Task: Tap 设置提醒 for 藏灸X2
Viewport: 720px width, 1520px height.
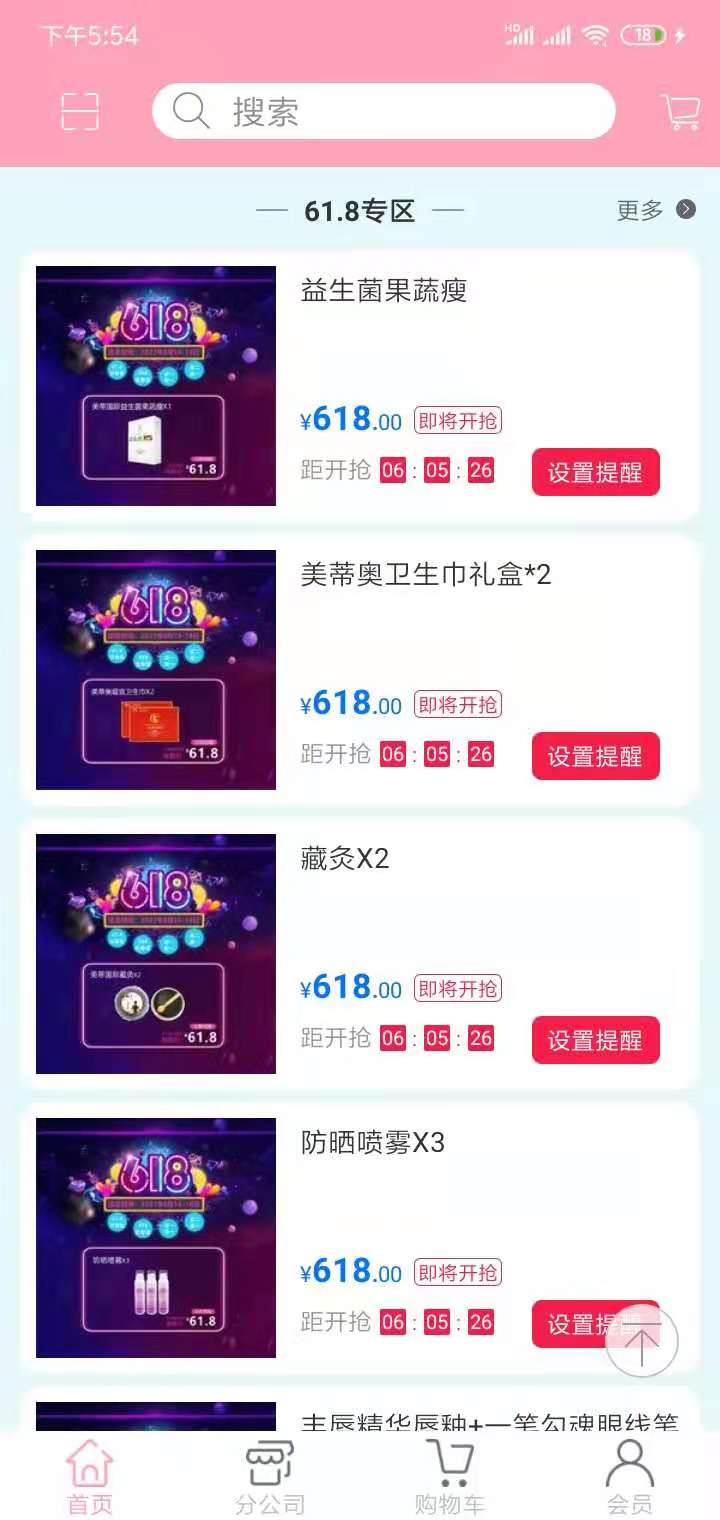Action: (595, 1038)
